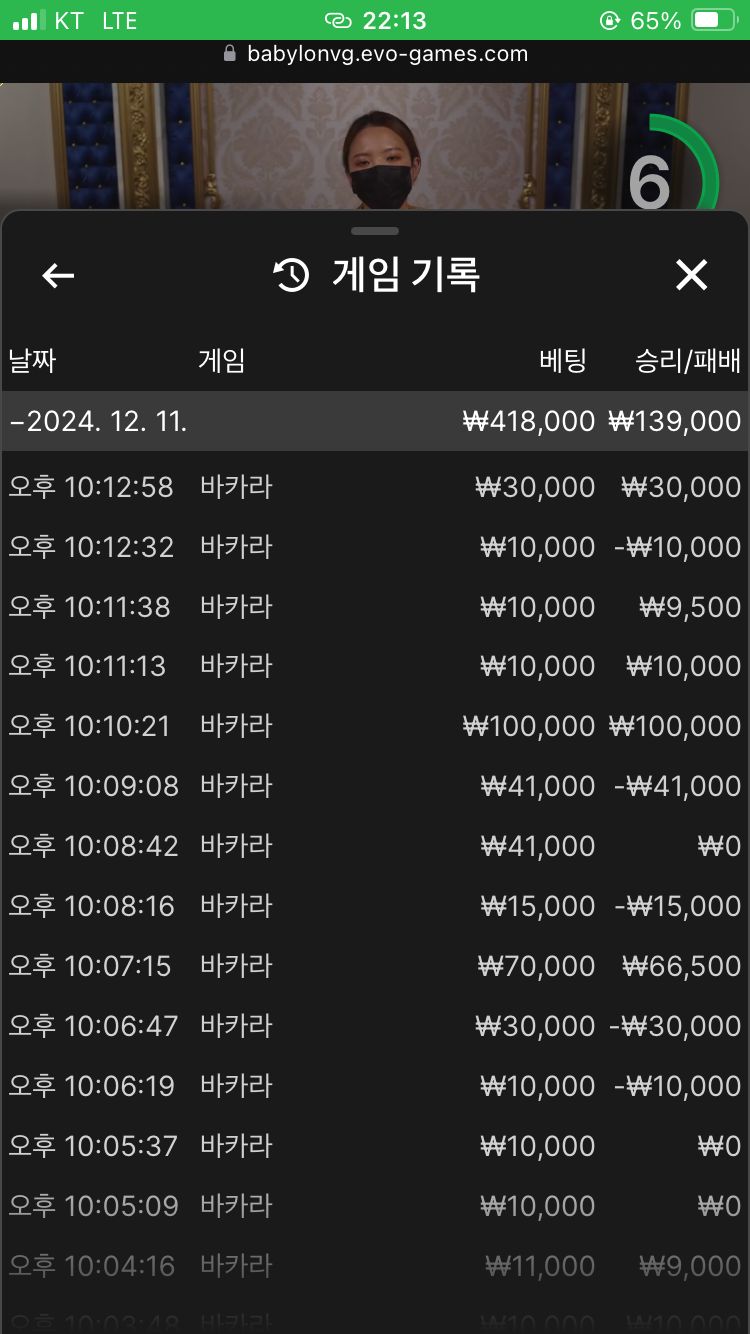Open the ₩100,000 bet at 오후 10:10:21
Viewport: 750px width, 1334px height.
pyautogui.click(x=375, y=726)
